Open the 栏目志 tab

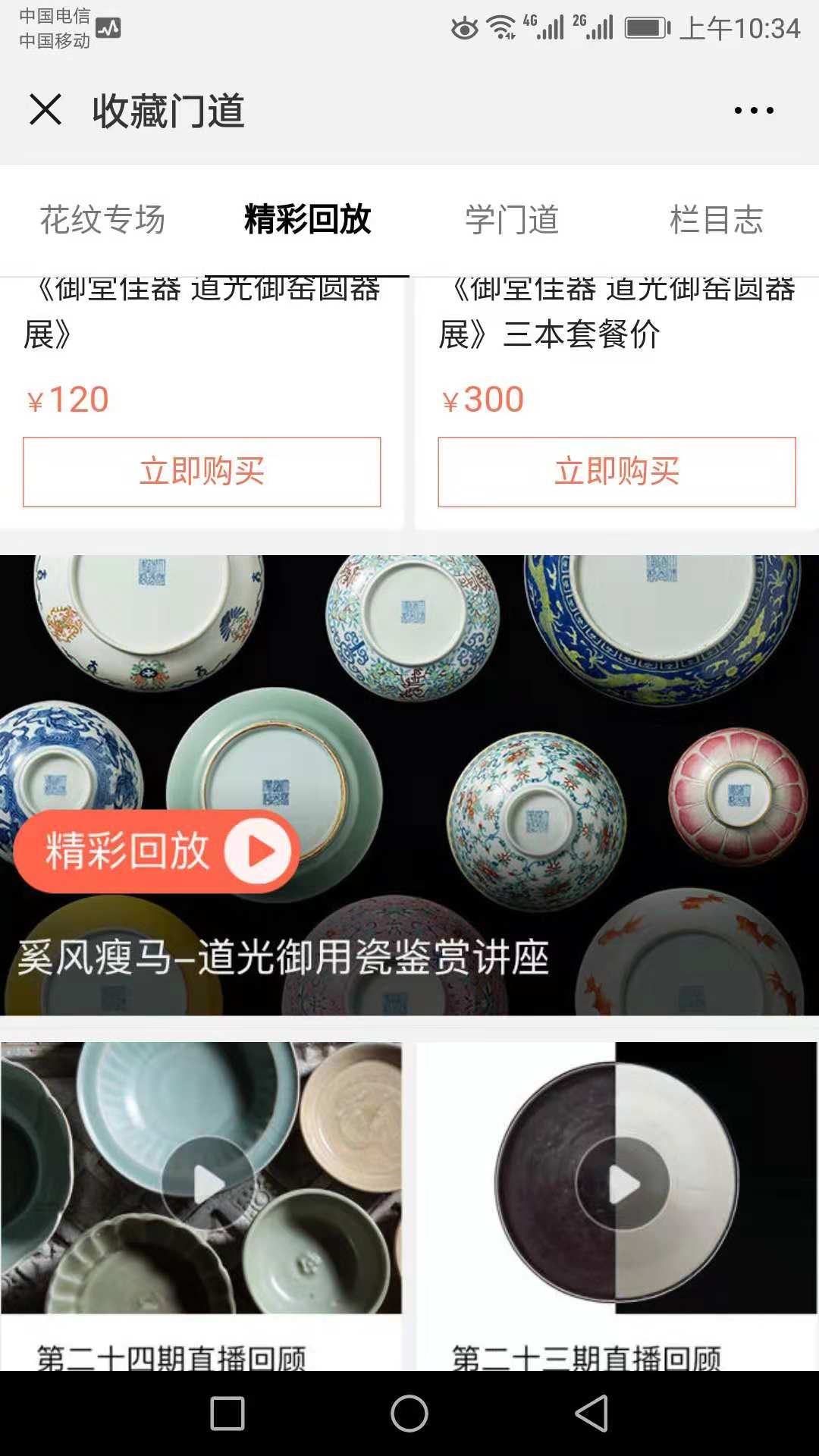[716, 220]
